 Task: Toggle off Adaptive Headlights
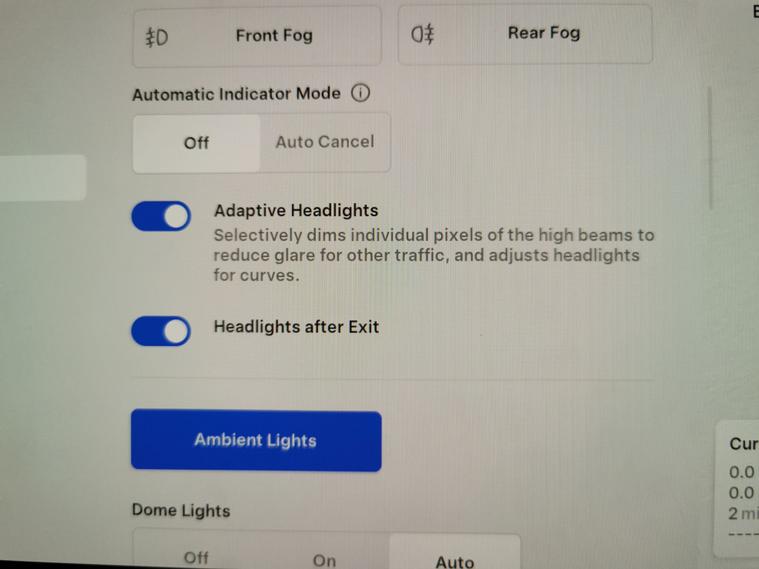[x=161, y=216]
